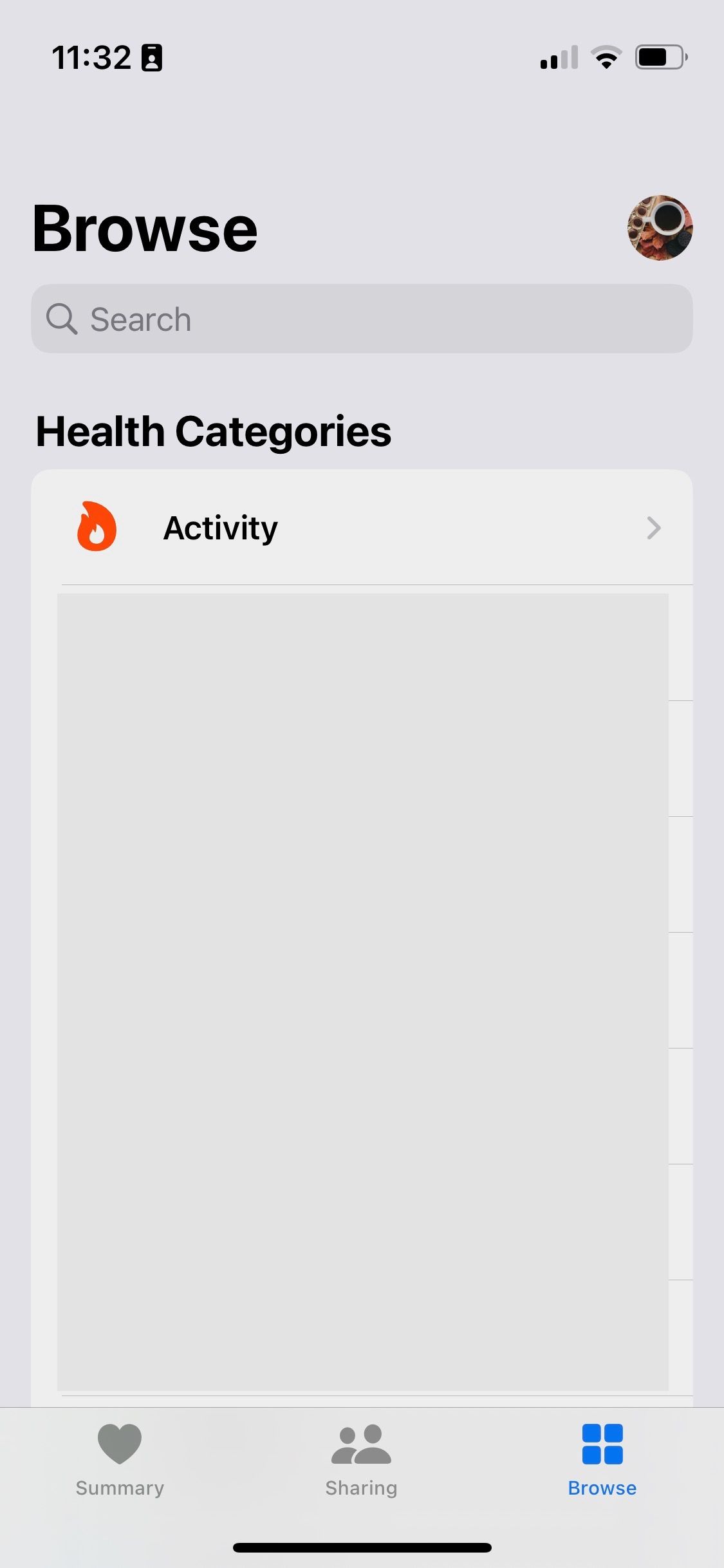This screenshot has width=724, height=1568.
Task: Click the magnifying glass in the search bar
Action: pos(62,318)
